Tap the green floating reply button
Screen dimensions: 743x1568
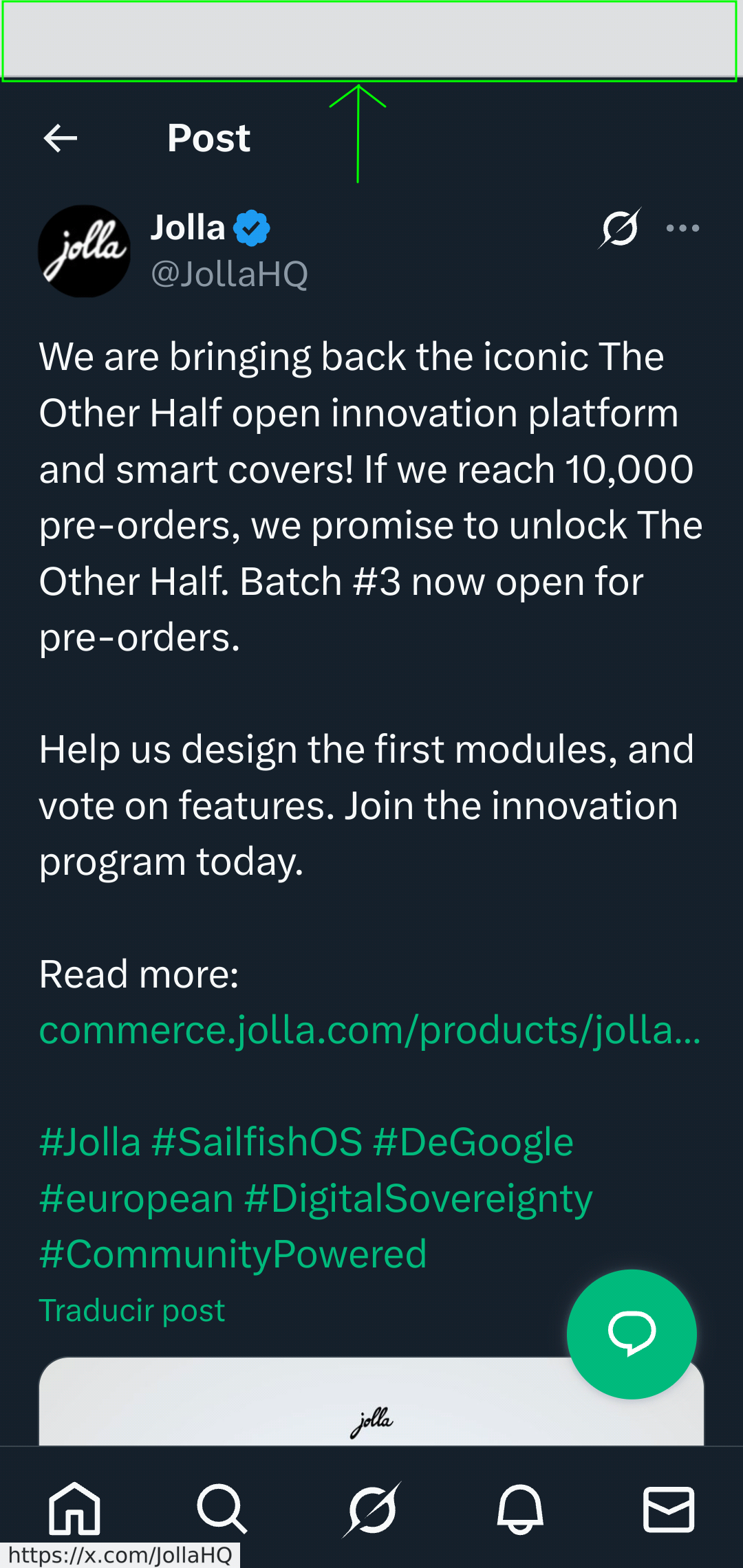click(631, 1333)
